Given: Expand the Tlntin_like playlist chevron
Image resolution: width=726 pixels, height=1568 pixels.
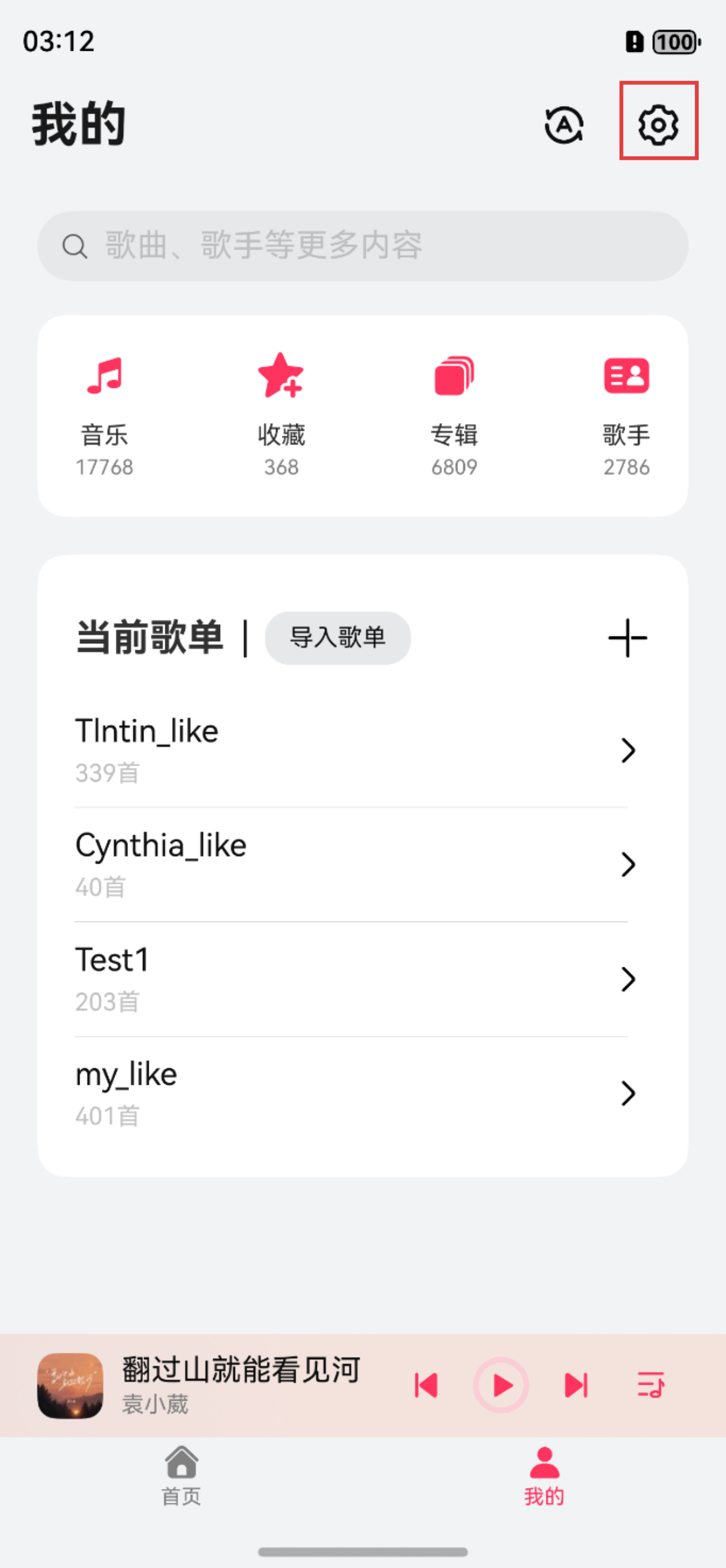Looking at the screenshot, I should pos(629,751).
